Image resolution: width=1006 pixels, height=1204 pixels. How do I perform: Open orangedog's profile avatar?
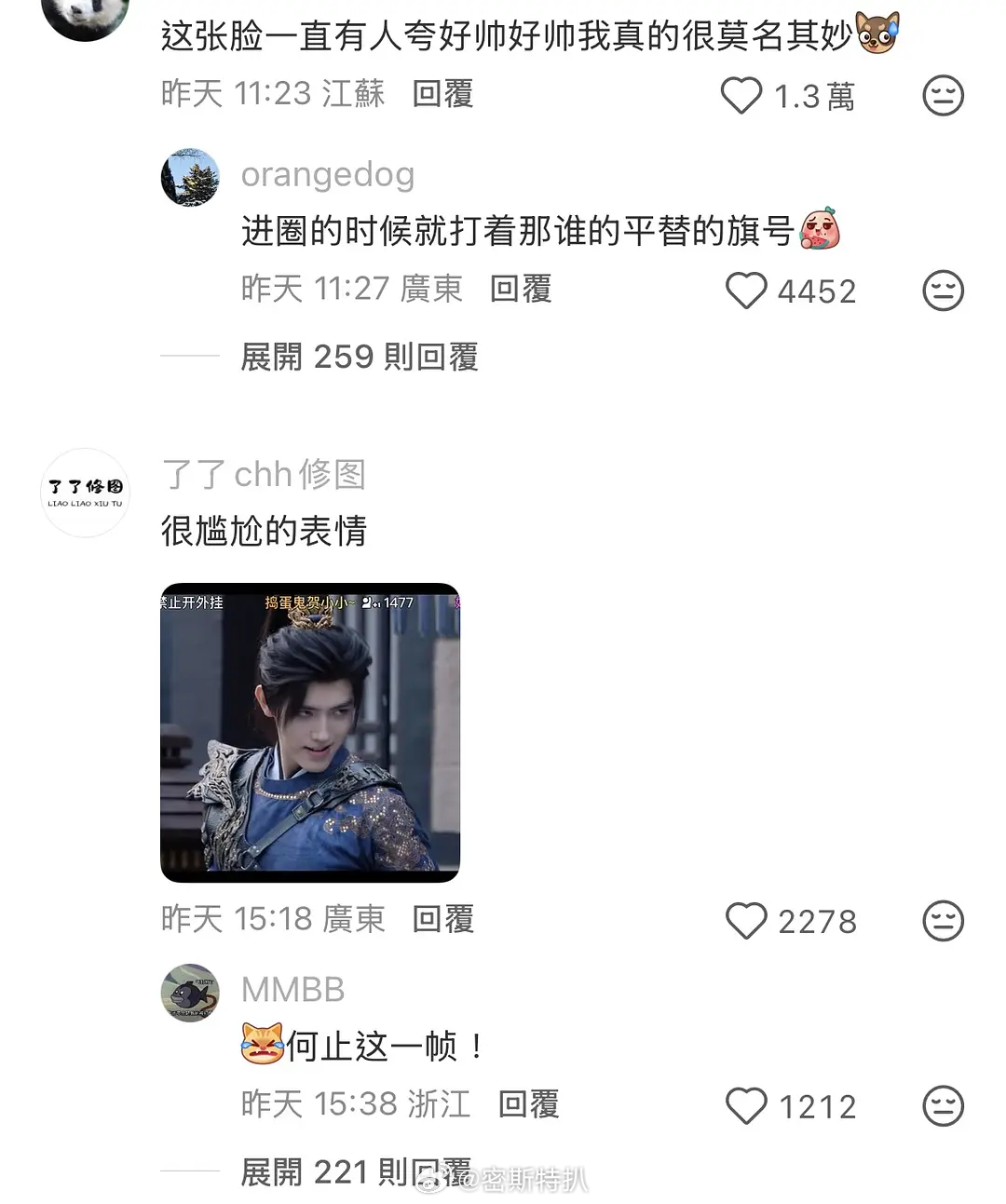189,176
